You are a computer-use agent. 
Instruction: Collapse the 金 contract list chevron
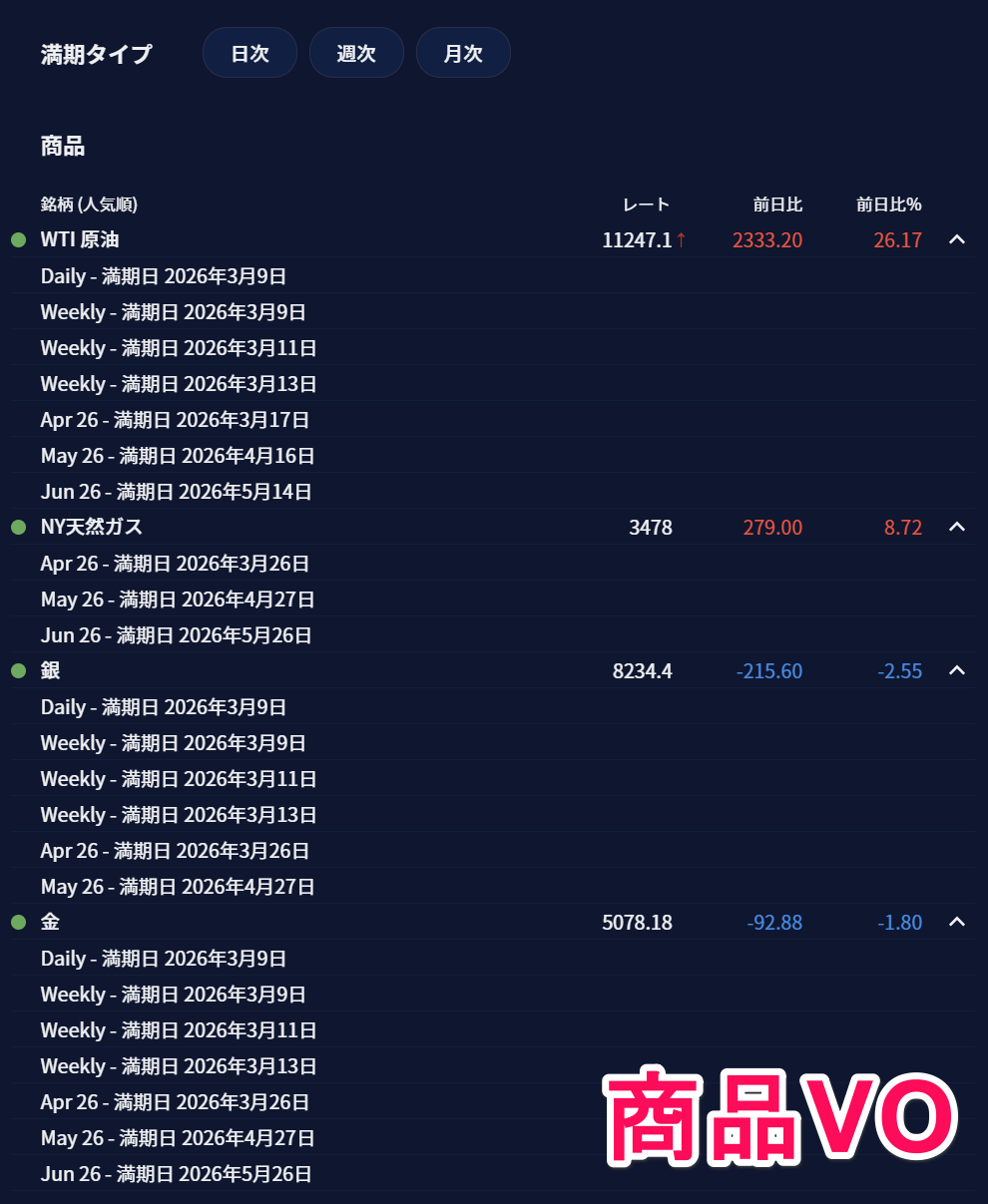tap(956, 922)
